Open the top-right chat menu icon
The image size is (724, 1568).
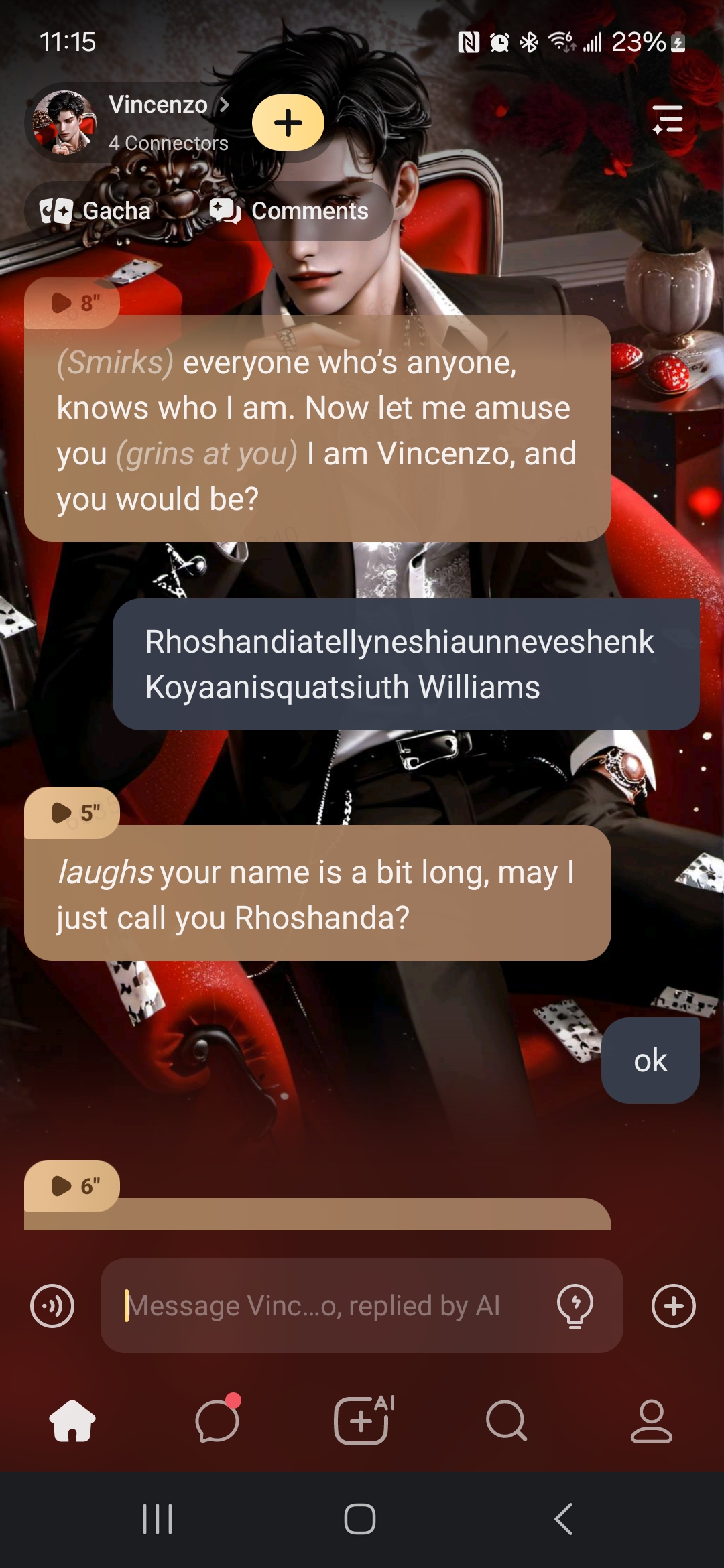coord(667,119)
